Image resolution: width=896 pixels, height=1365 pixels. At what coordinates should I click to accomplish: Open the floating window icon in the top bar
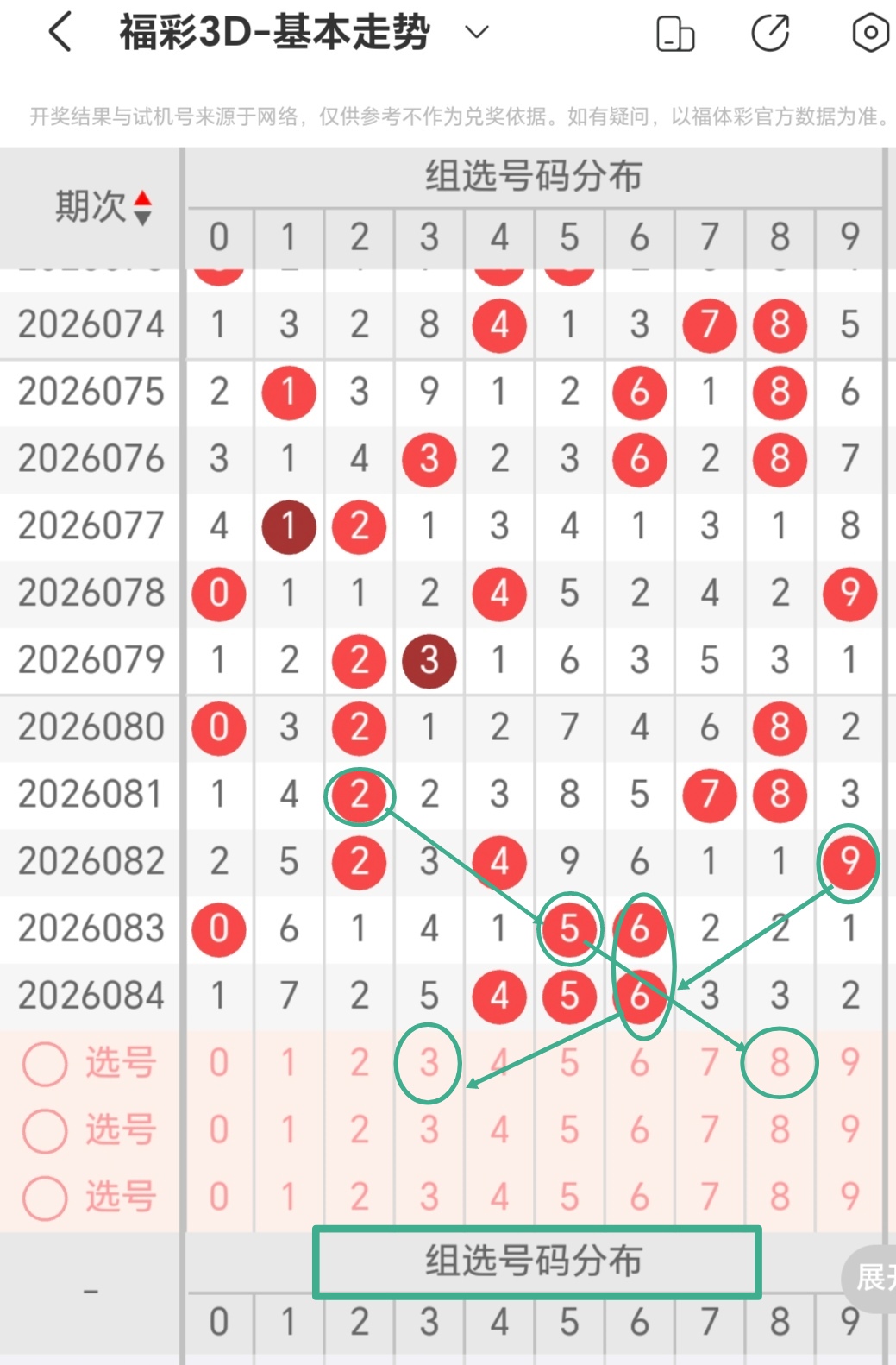point(675,33)
